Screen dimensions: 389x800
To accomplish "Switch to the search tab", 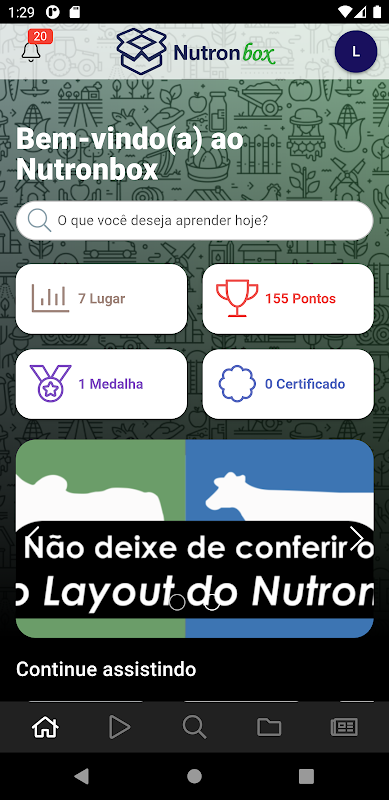I will click(x=194, y=727).
